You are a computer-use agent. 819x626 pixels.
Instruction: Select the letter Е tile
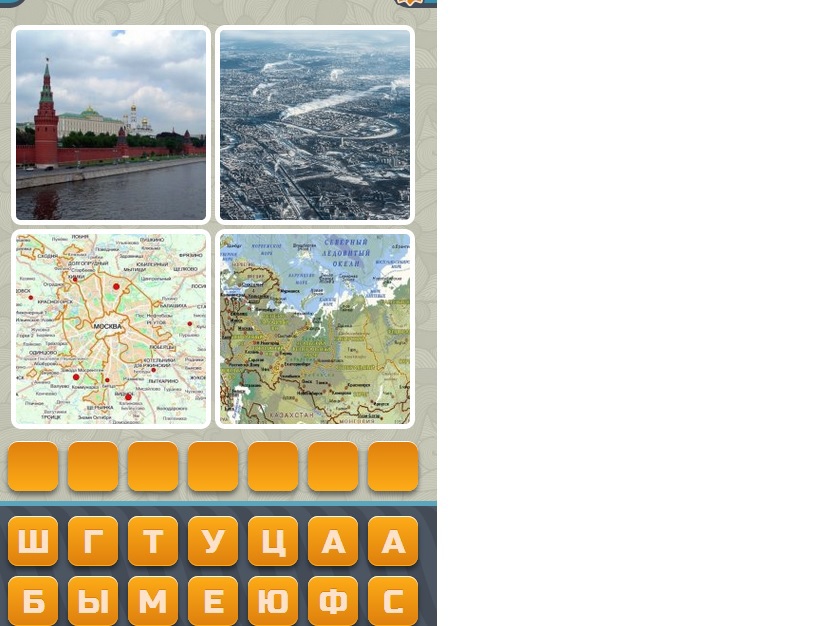point(213,601)
